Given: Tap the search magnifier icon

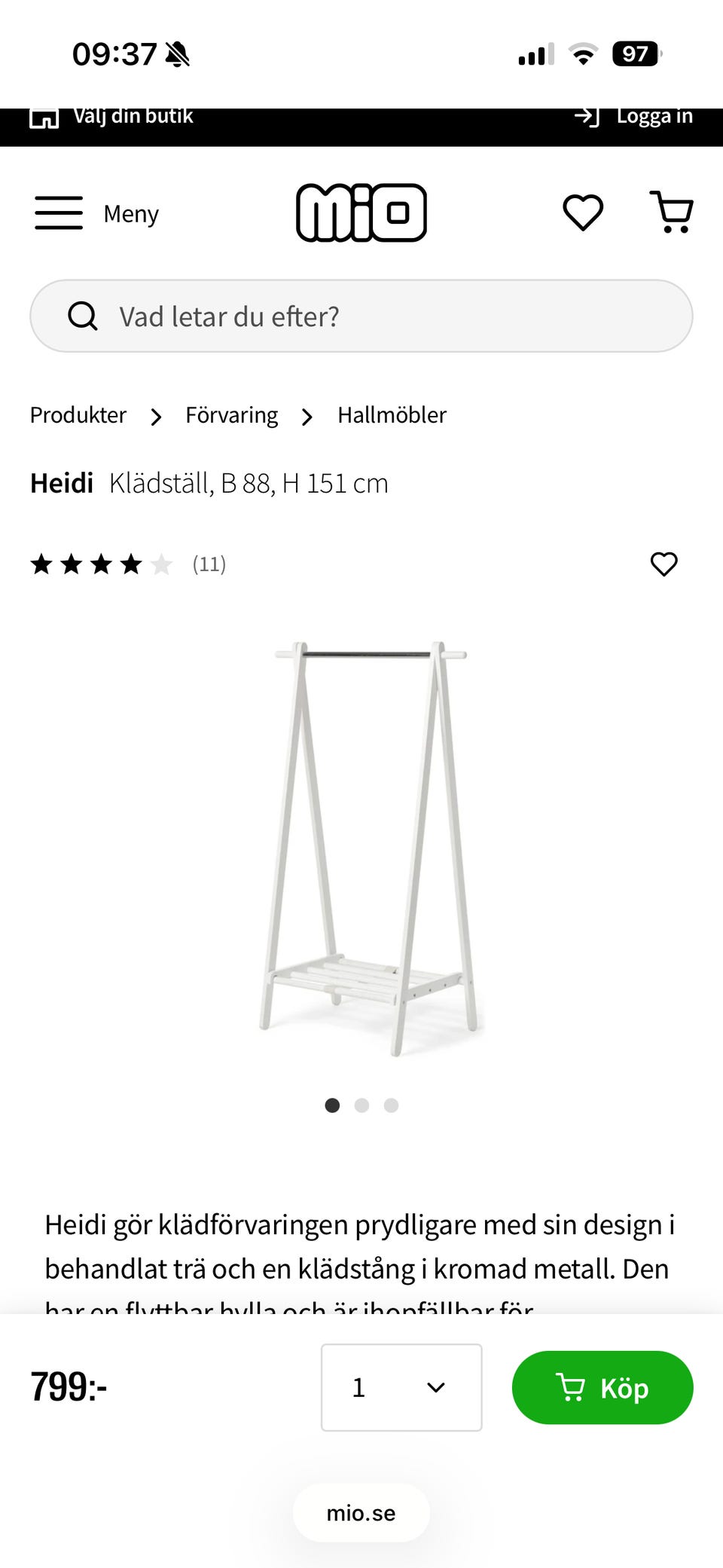Looking at the screenshot, I should coord(83,316).
